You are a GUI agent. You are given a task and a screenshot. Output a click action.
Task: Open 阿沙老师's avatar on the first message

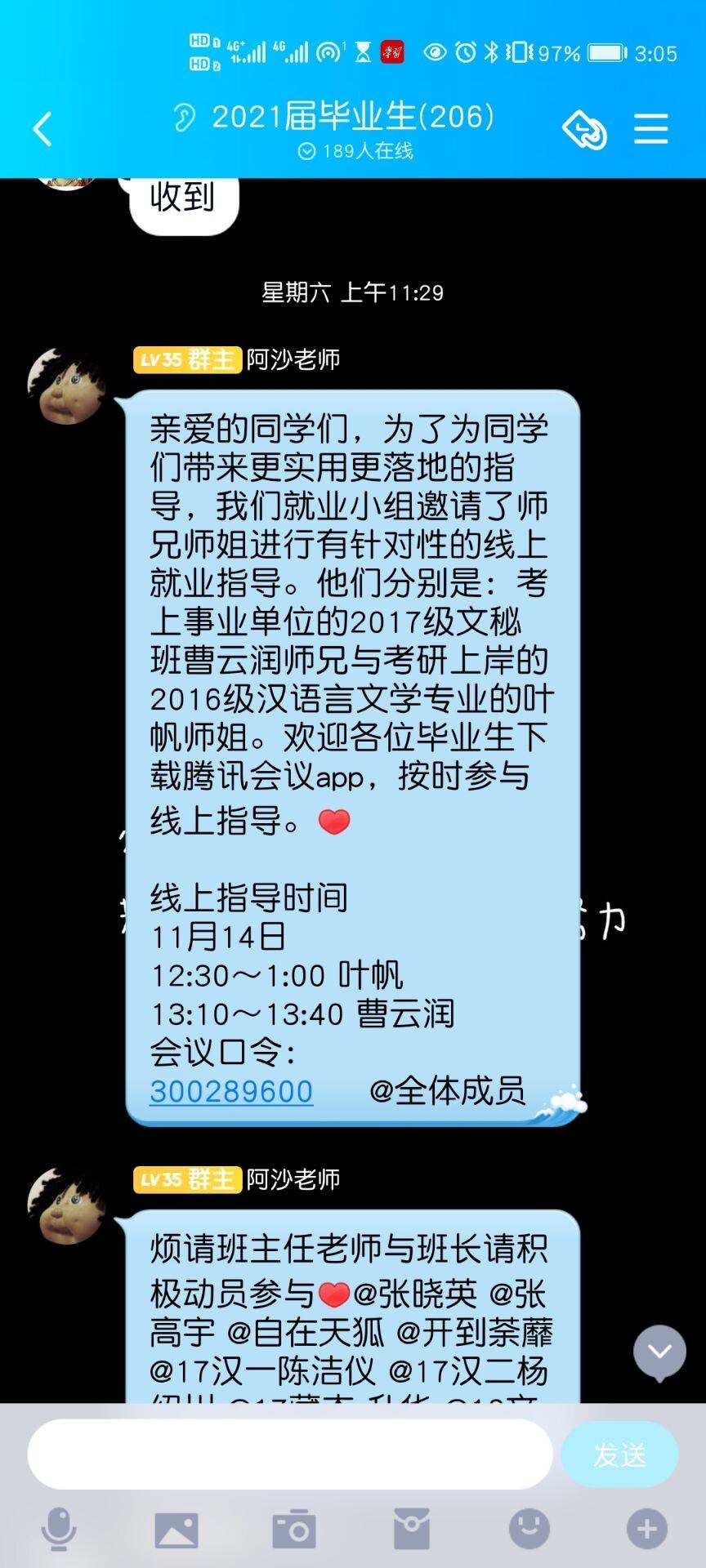pos(67,386)
